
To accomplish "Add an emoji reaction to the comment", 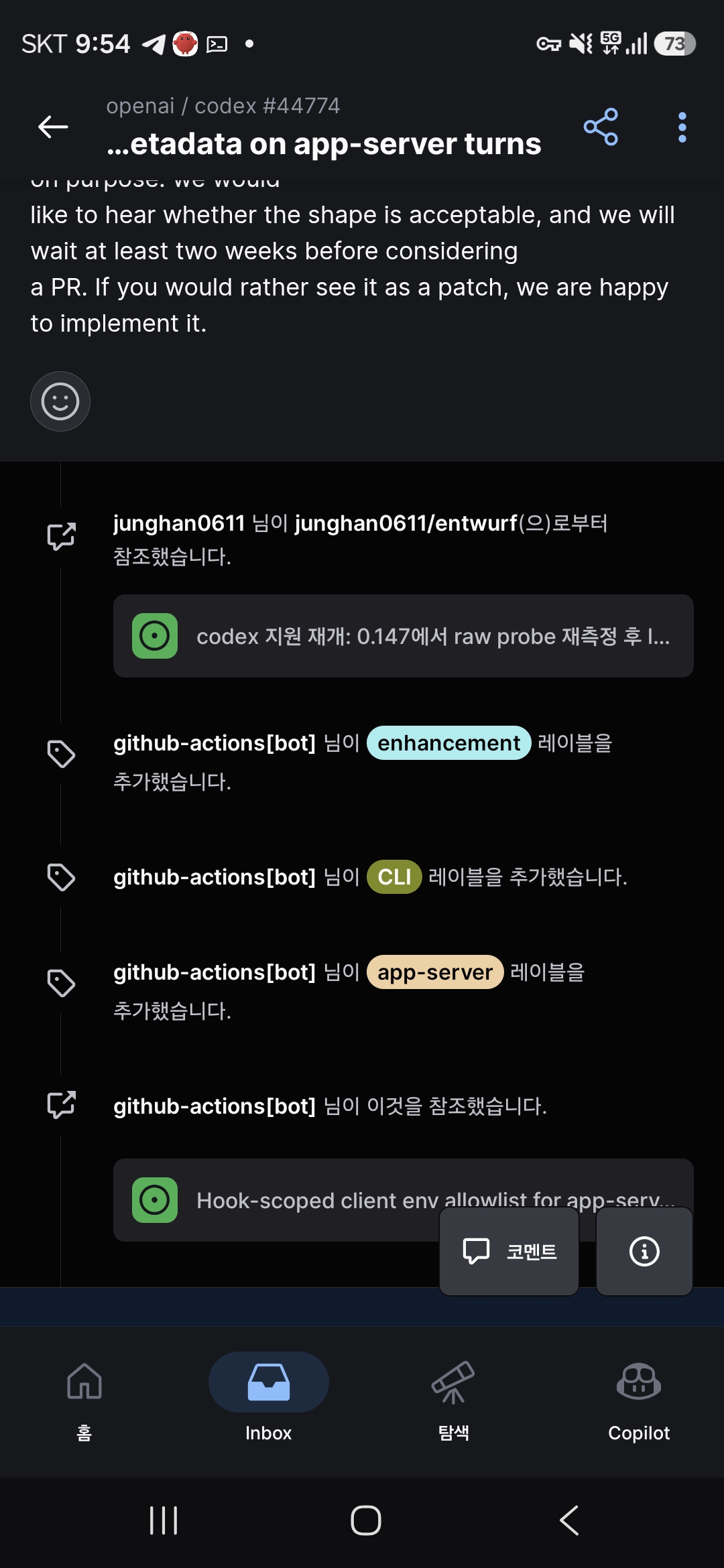I will pos(60,401).
